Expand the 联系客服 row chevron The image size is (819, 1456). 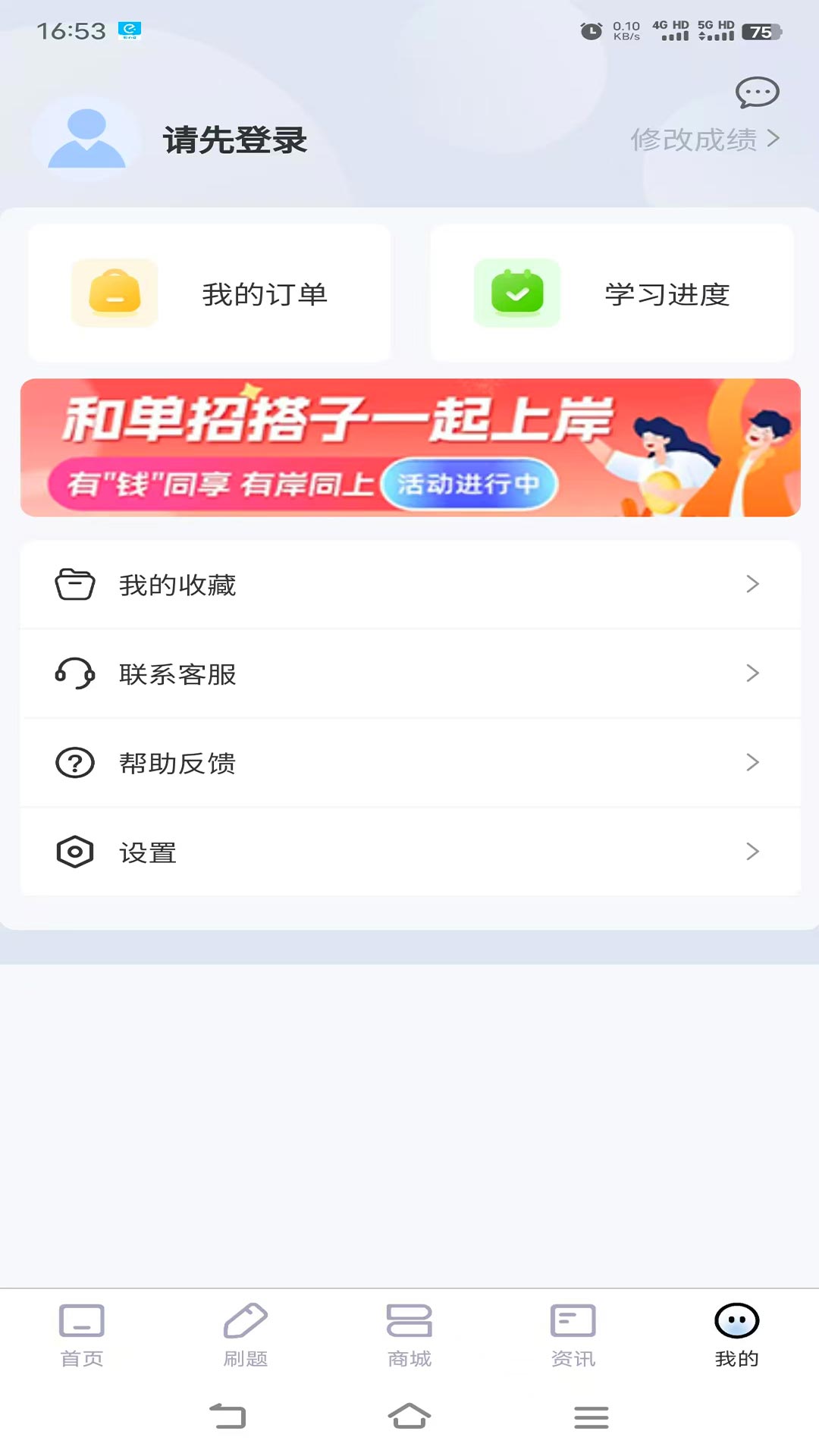752,673
